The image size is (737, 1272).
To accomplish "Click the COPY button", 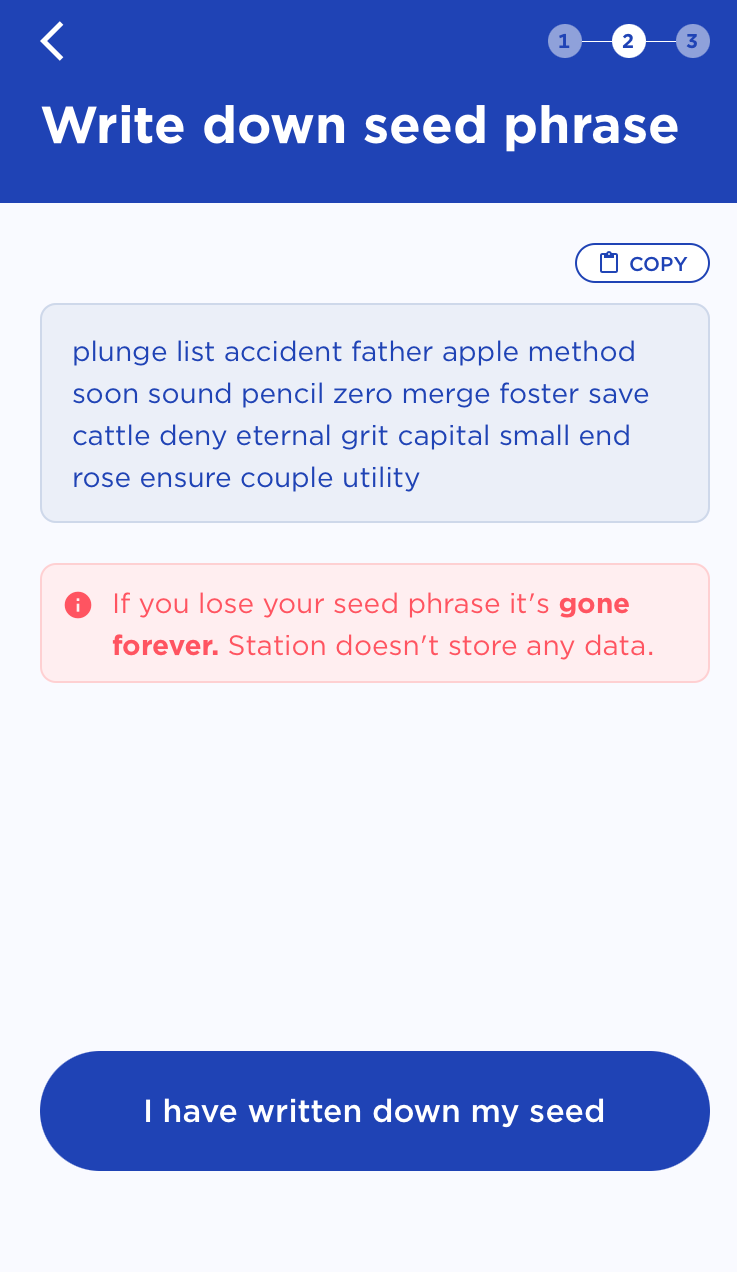I will pyautogui.click(x=642, y=262).
